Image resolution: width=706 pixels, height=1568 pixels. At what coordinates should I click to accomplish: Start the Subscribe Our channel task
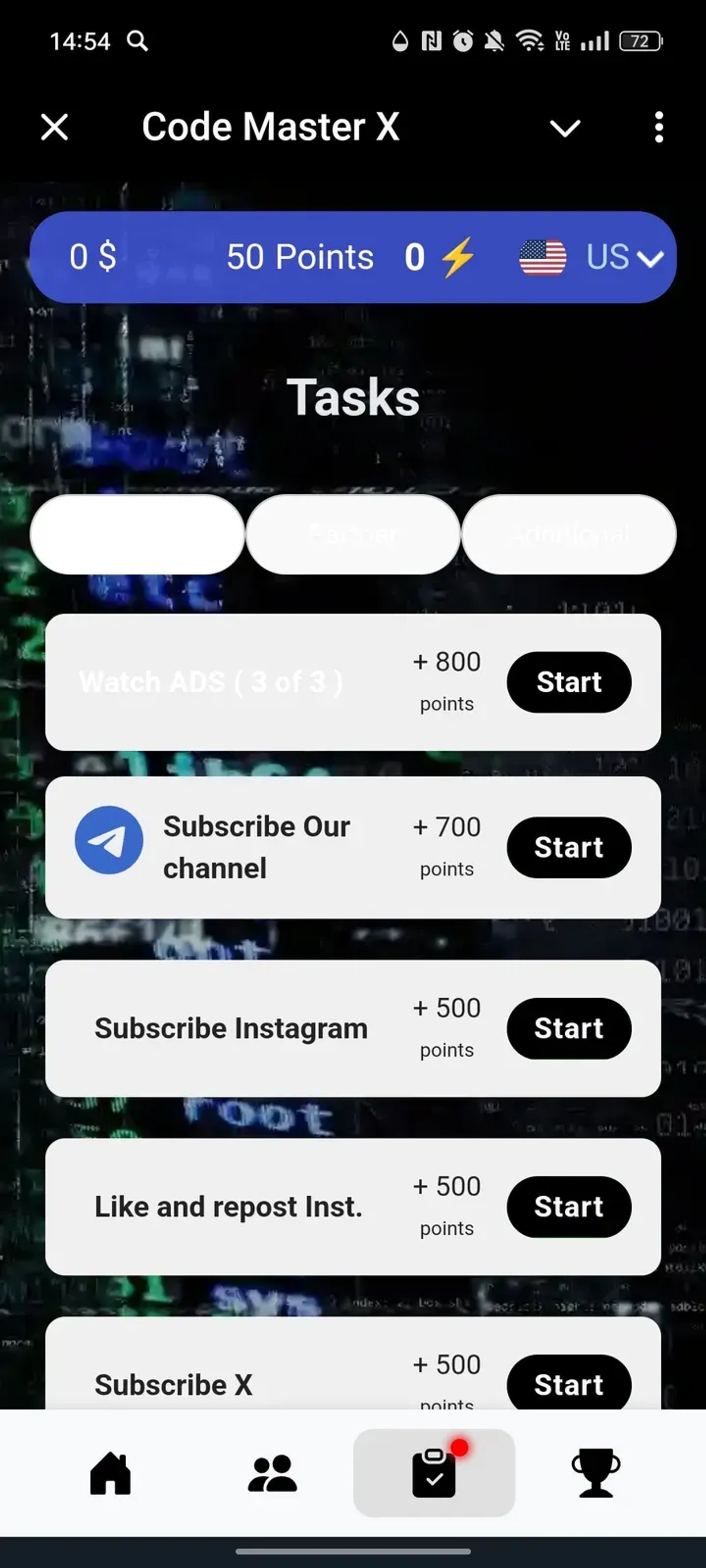point(568,847)
